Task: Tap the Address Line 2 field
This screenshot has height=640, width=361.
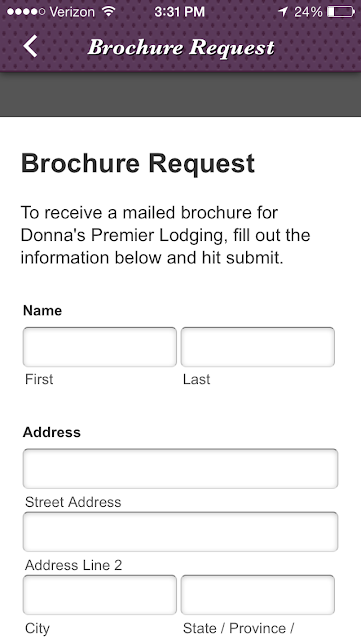Action: coord(180,532)
